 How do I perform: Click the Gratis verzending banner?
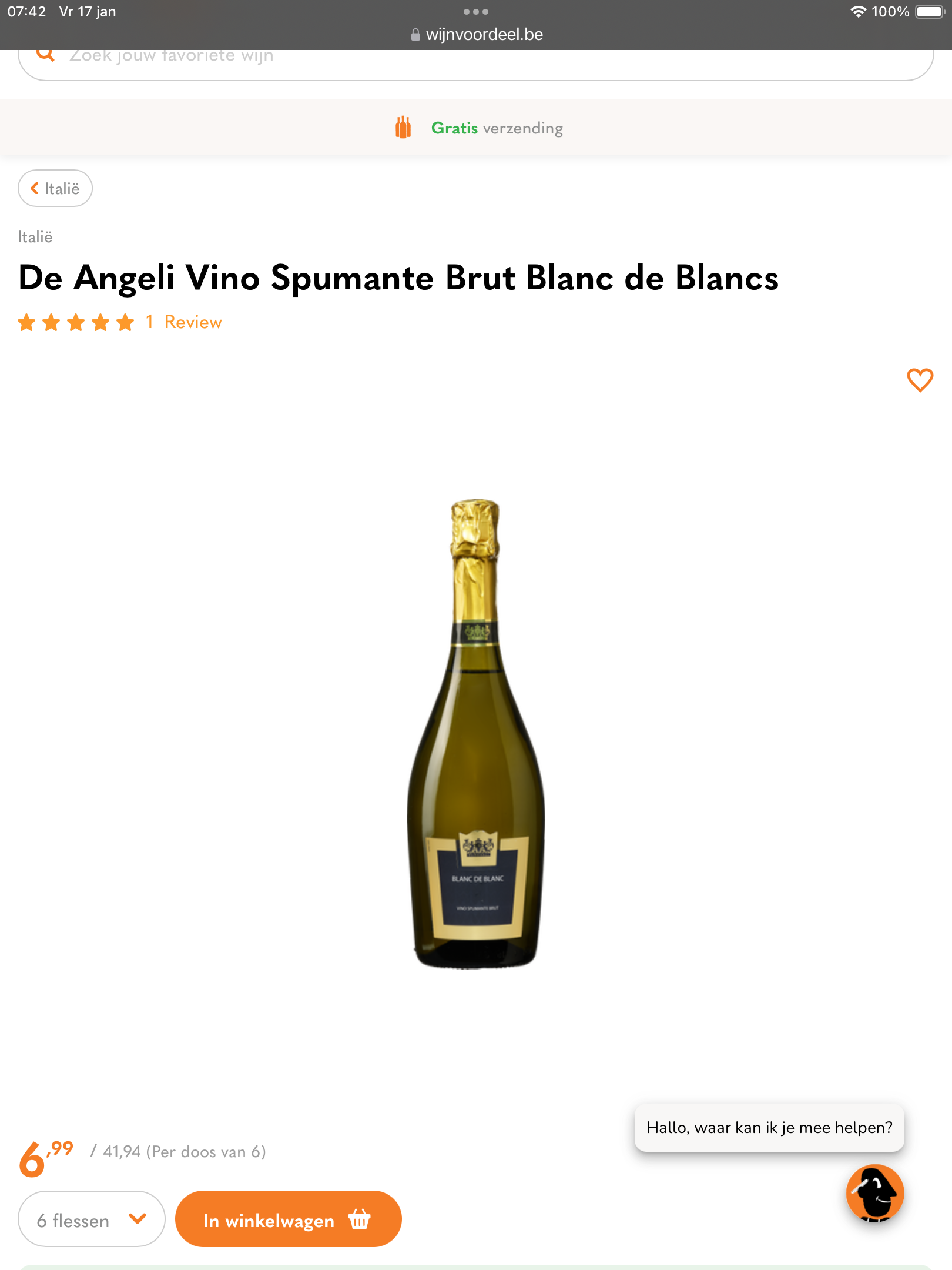(495, 127)
